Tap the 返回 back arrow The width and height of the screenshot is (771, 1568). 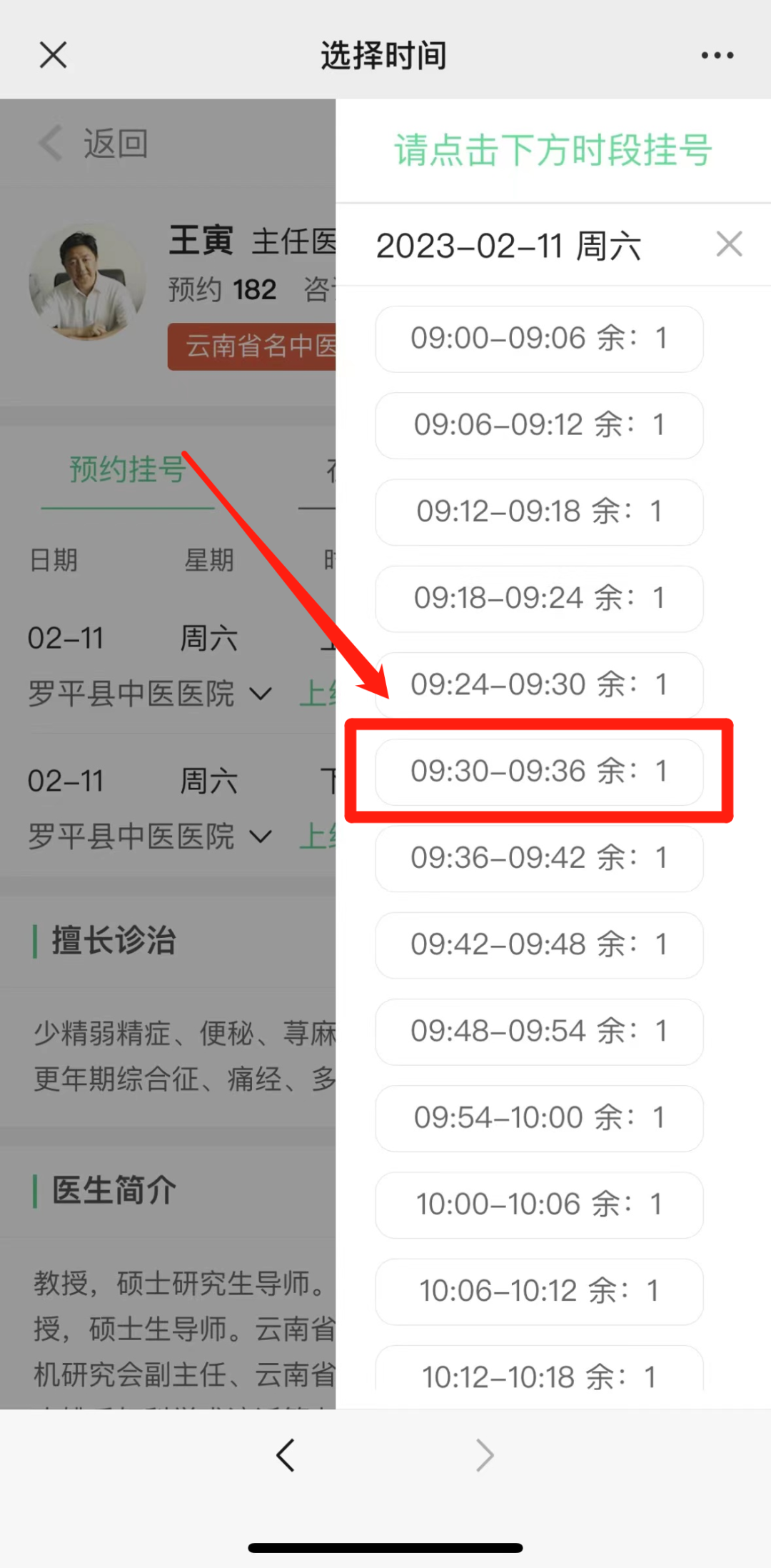coord(50,143)
